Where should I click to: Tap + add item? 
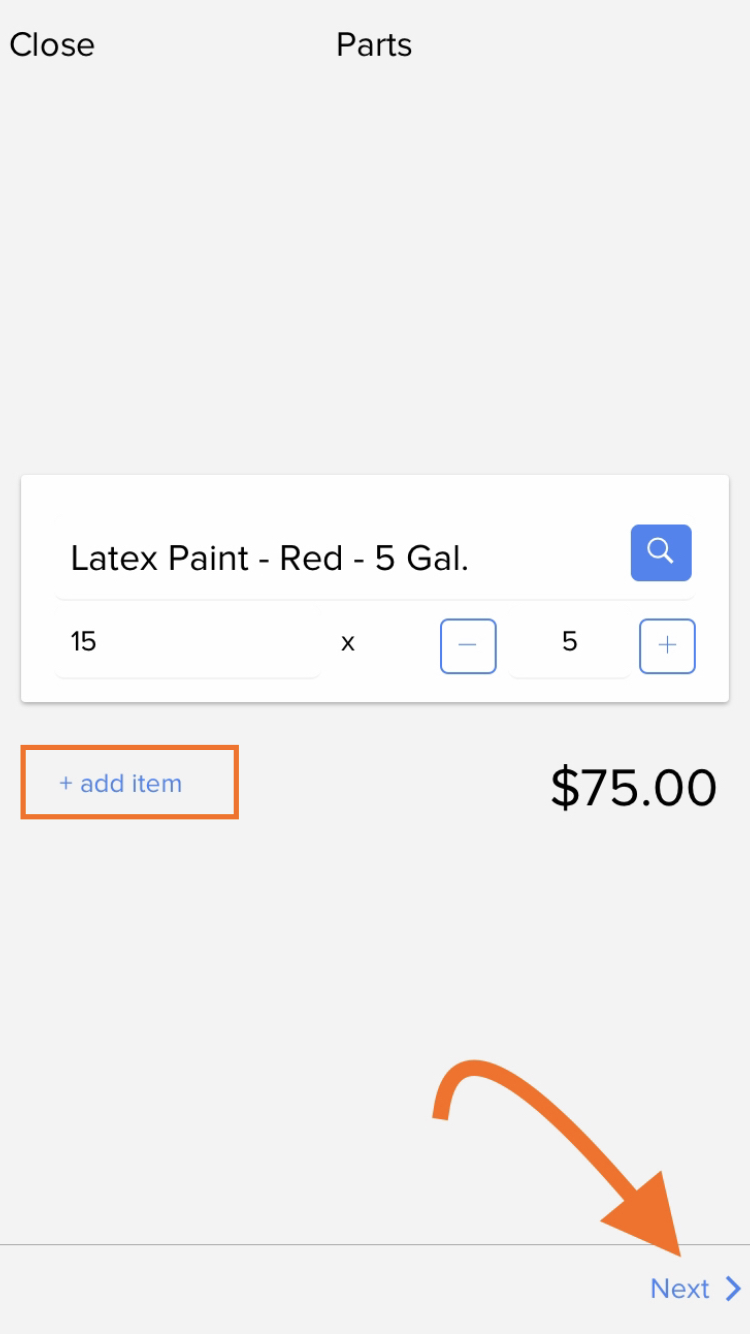(121, 783)
